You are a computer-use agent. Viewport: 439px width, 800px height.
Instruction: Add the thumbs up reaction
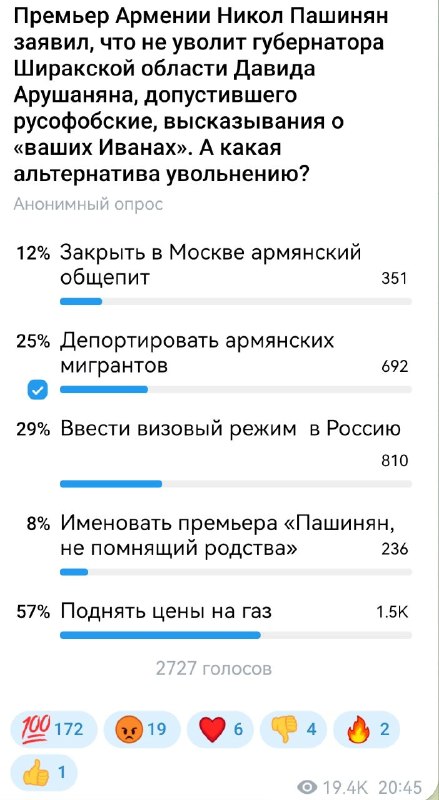[x=43, y=773]
